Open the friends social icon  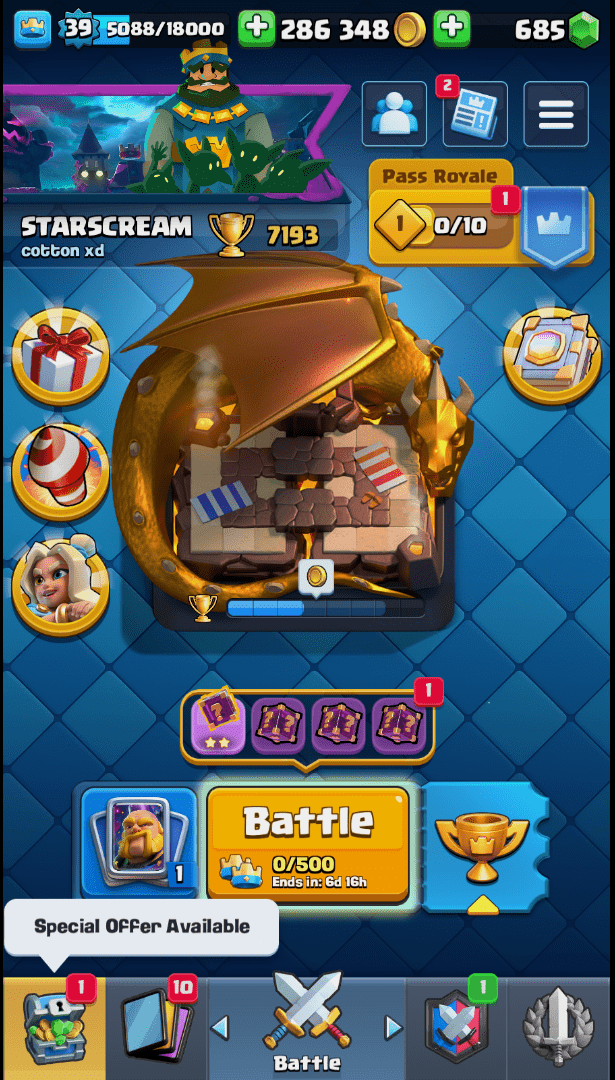click(x=393, y=114)
